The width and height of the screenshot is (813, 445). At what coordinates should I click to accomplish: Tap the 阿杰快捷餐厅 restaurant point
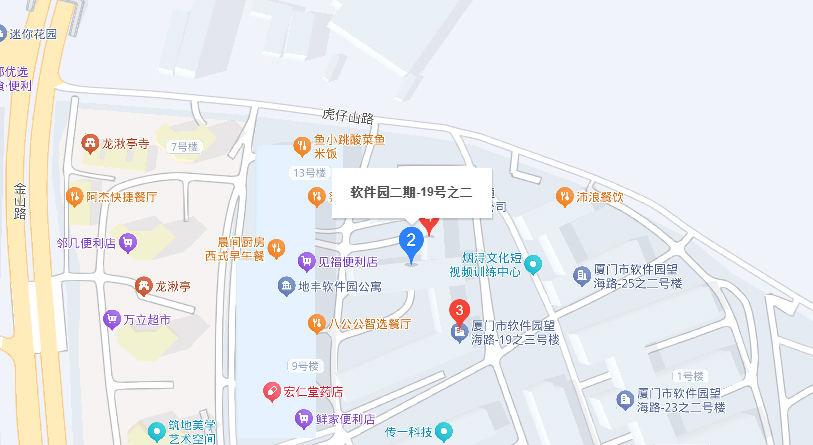tap(74, 197)
